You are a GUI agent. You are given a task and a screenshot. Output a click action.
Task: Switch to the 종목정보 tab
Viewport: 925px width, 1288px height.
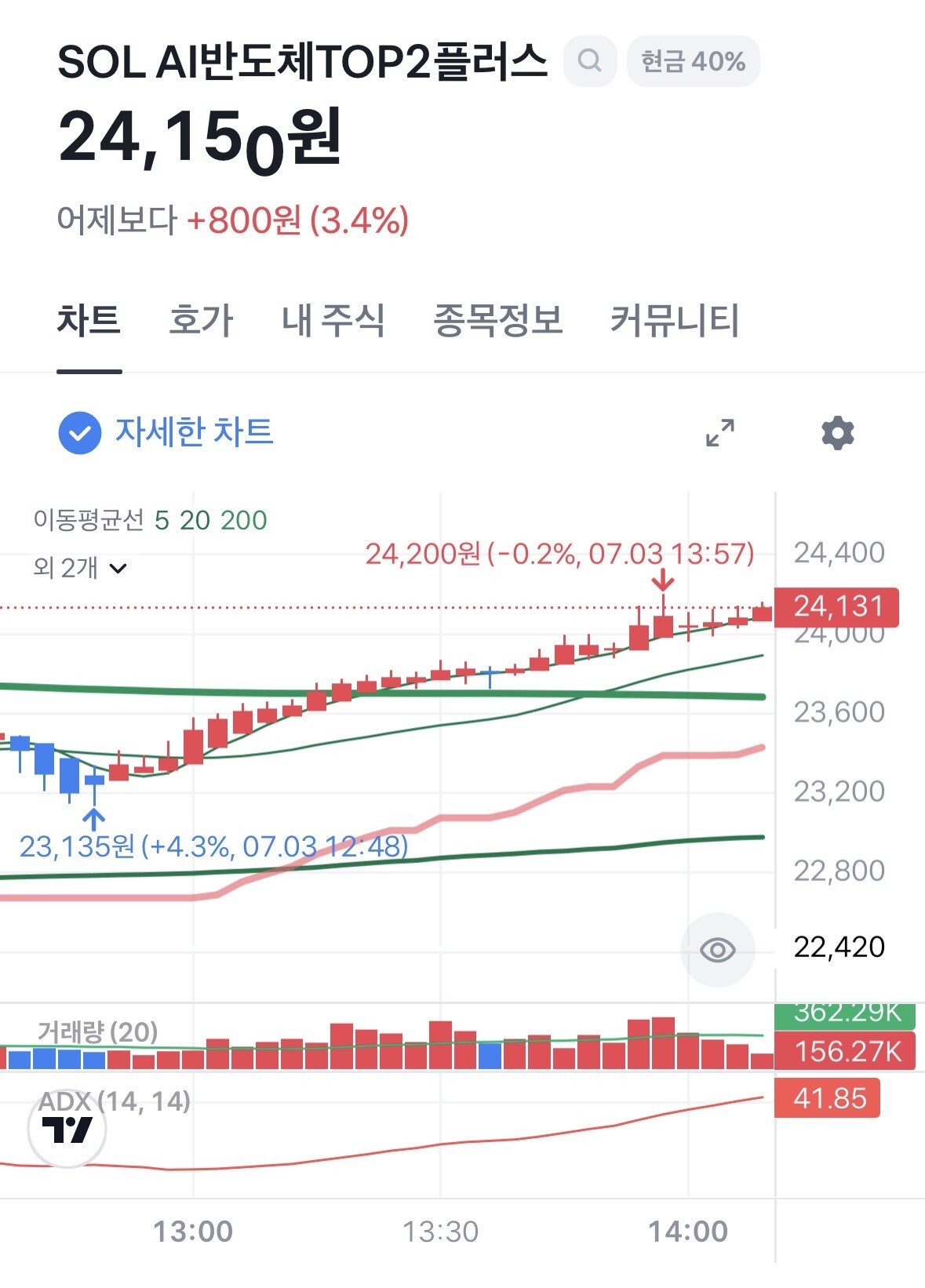tap(497, 320)
